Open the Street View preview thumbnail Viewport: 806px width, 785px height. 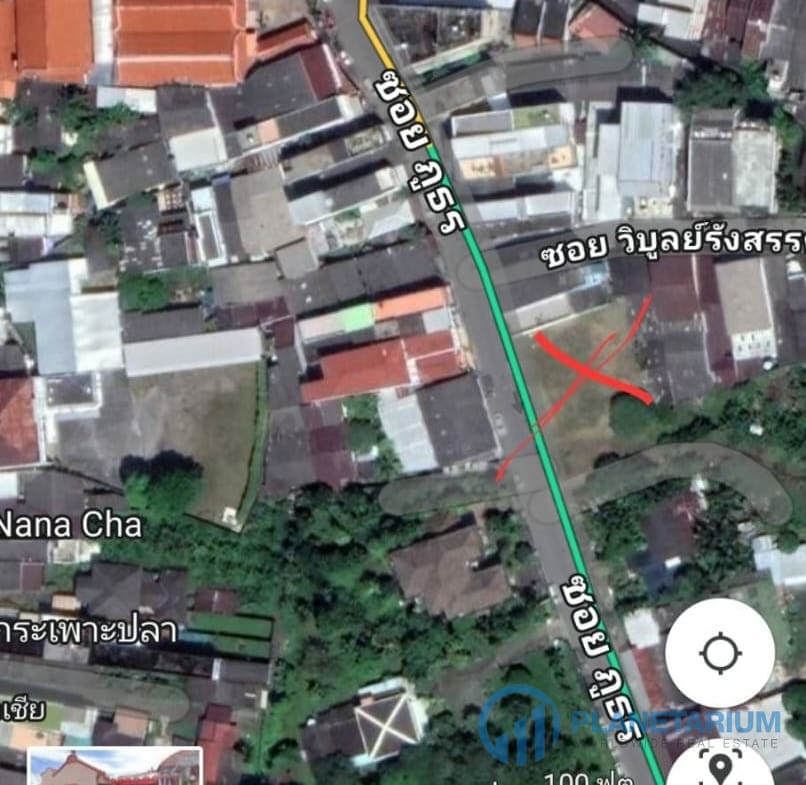point(115,766)
